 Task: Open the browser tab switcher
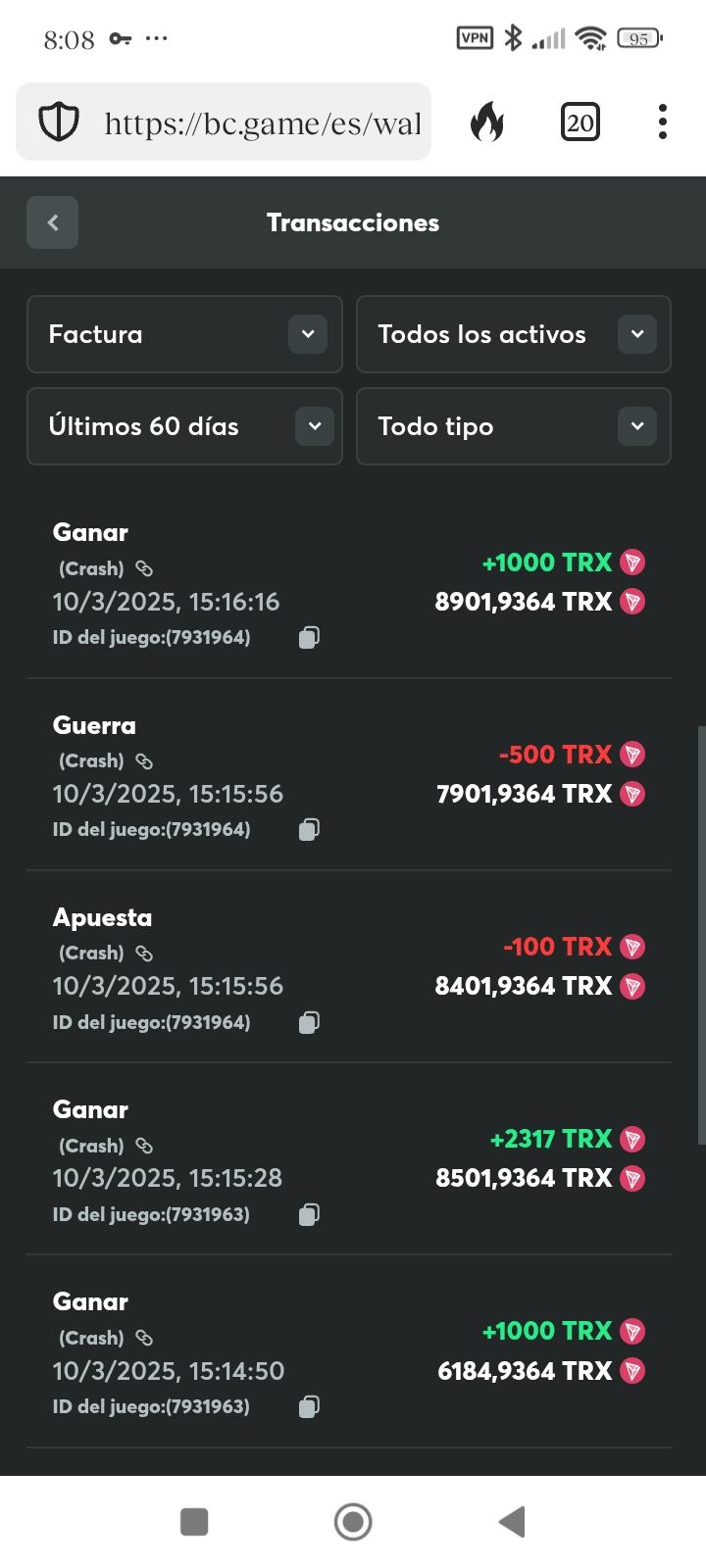coord(580,122)
